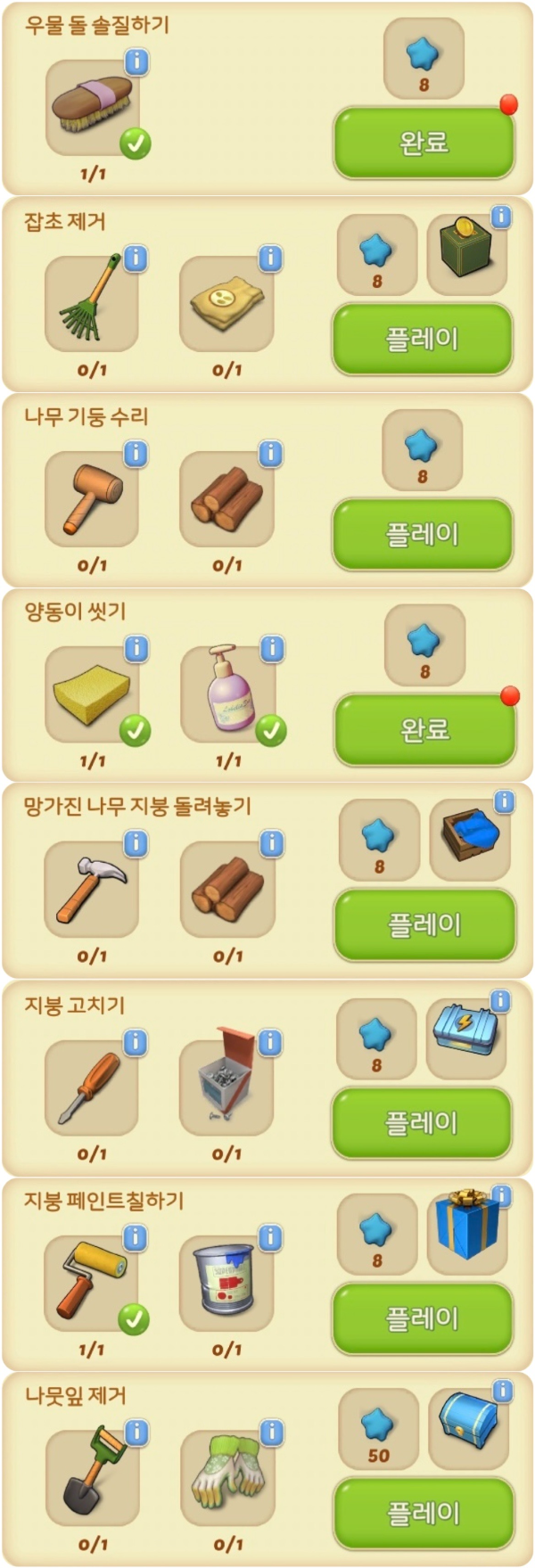This screenshot has height=1568, width=535.
Task: Tap 플레이 for 지붕 고치기
Action: [x=421, y=1121]
